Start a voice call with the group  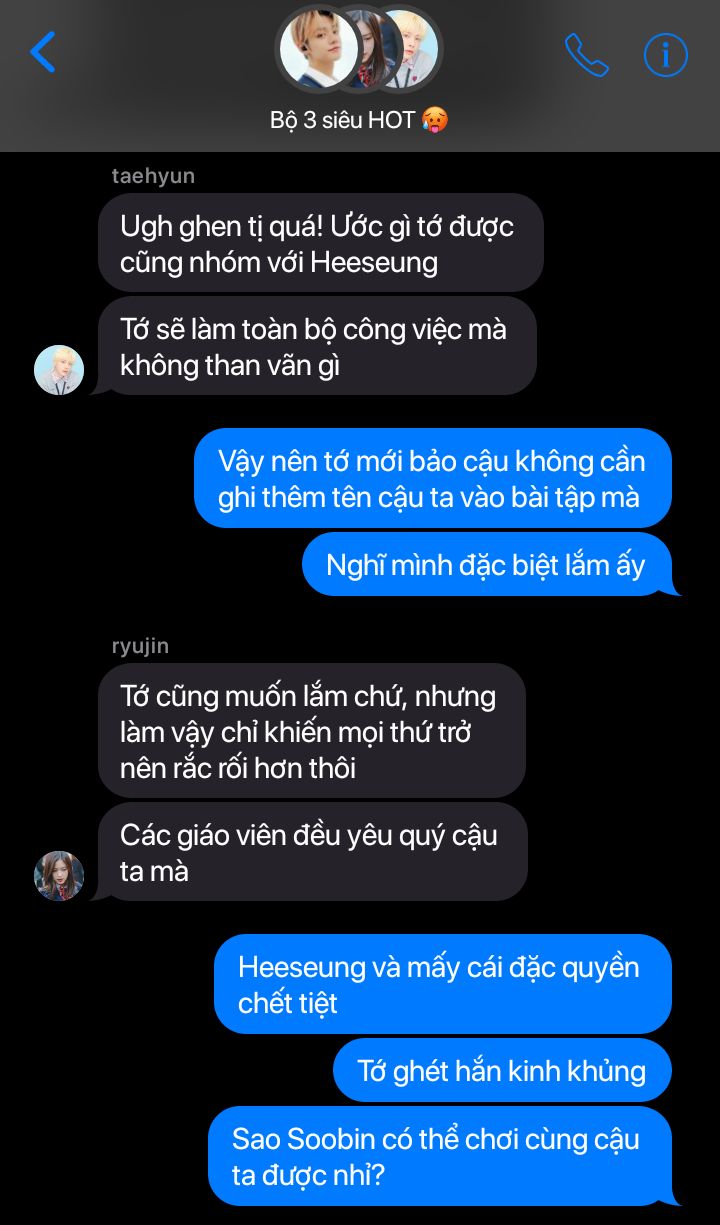point(587,55)
